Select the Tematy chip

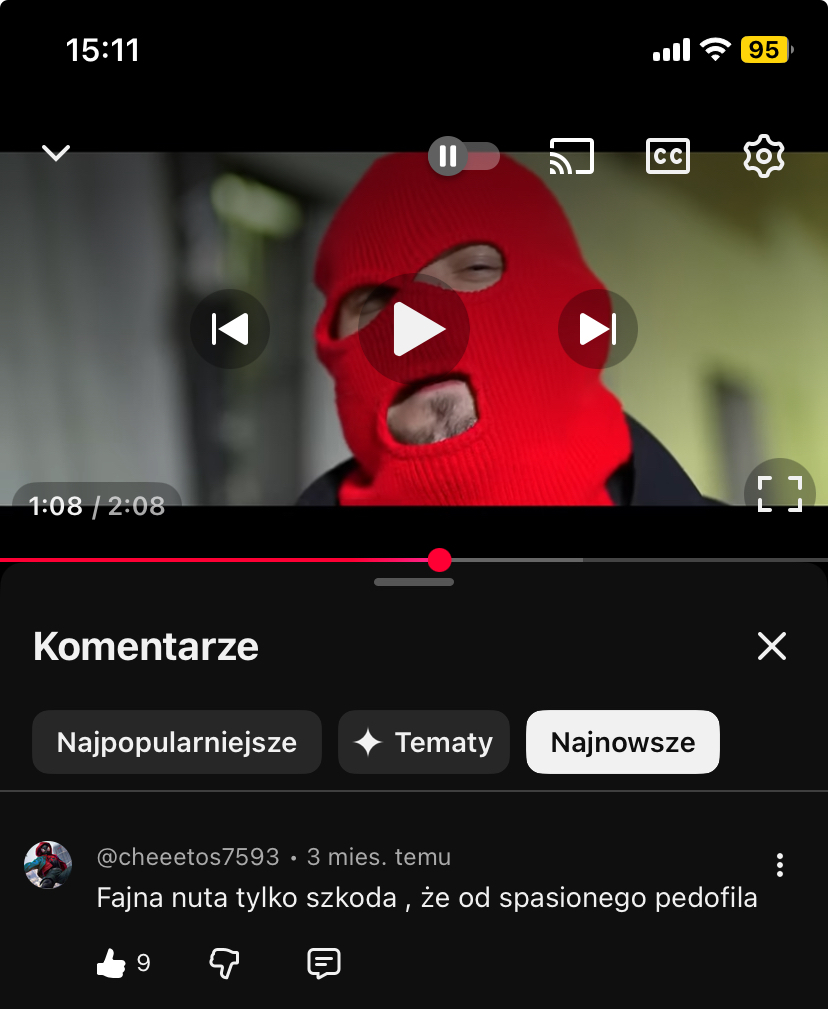(x=424, y=742)
